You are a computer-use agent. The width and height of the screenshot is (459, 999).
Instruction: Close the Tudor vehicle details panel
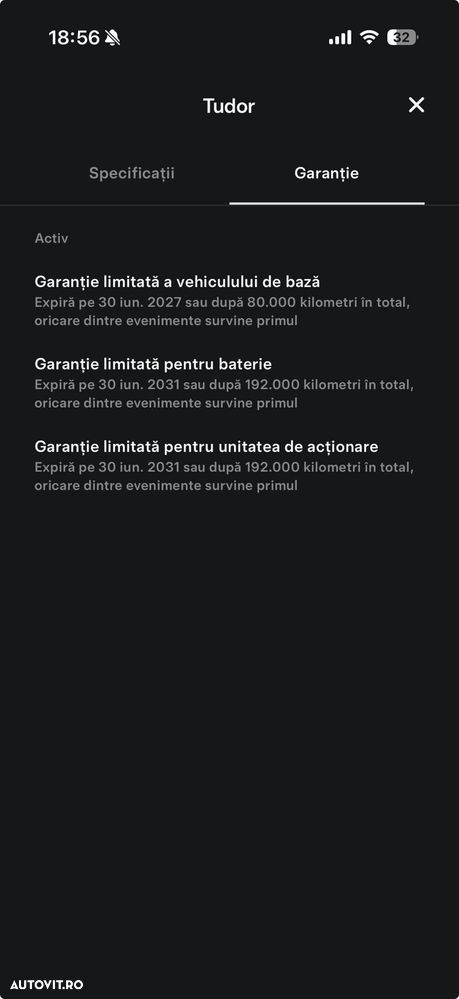click(416, 105)
